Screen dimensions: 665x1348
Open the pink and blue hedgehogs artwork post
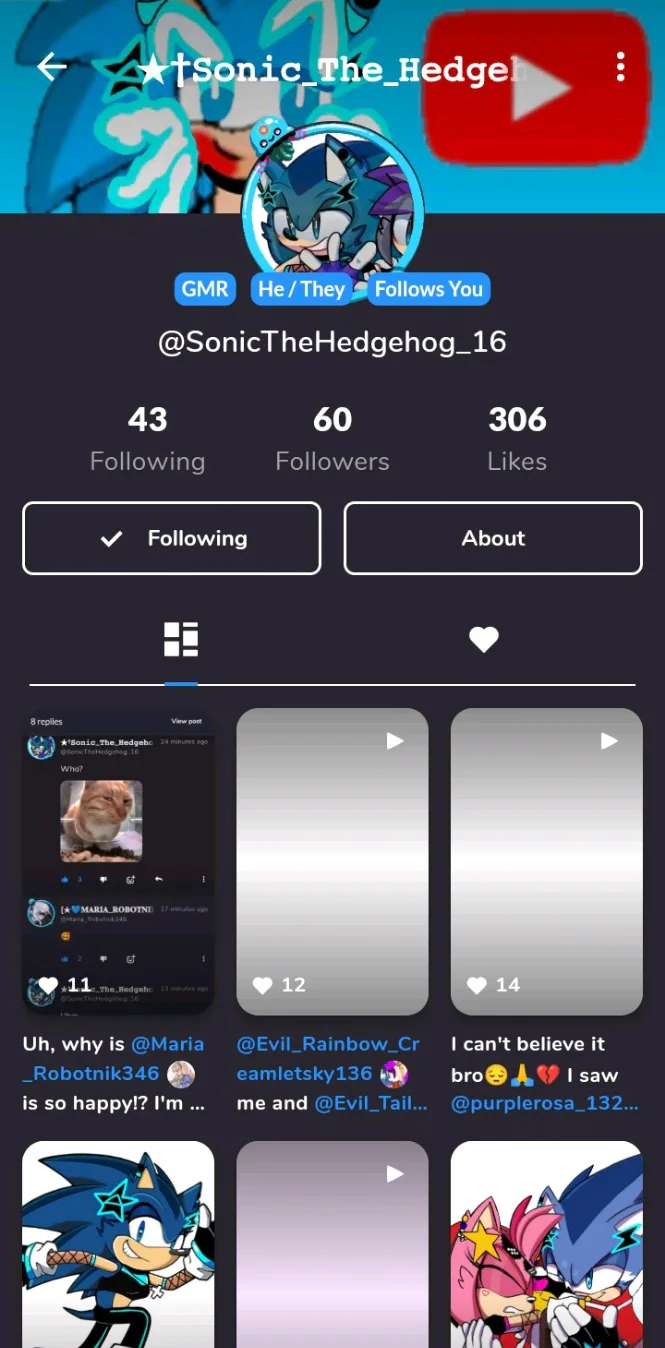click(x=547, y=1245)
